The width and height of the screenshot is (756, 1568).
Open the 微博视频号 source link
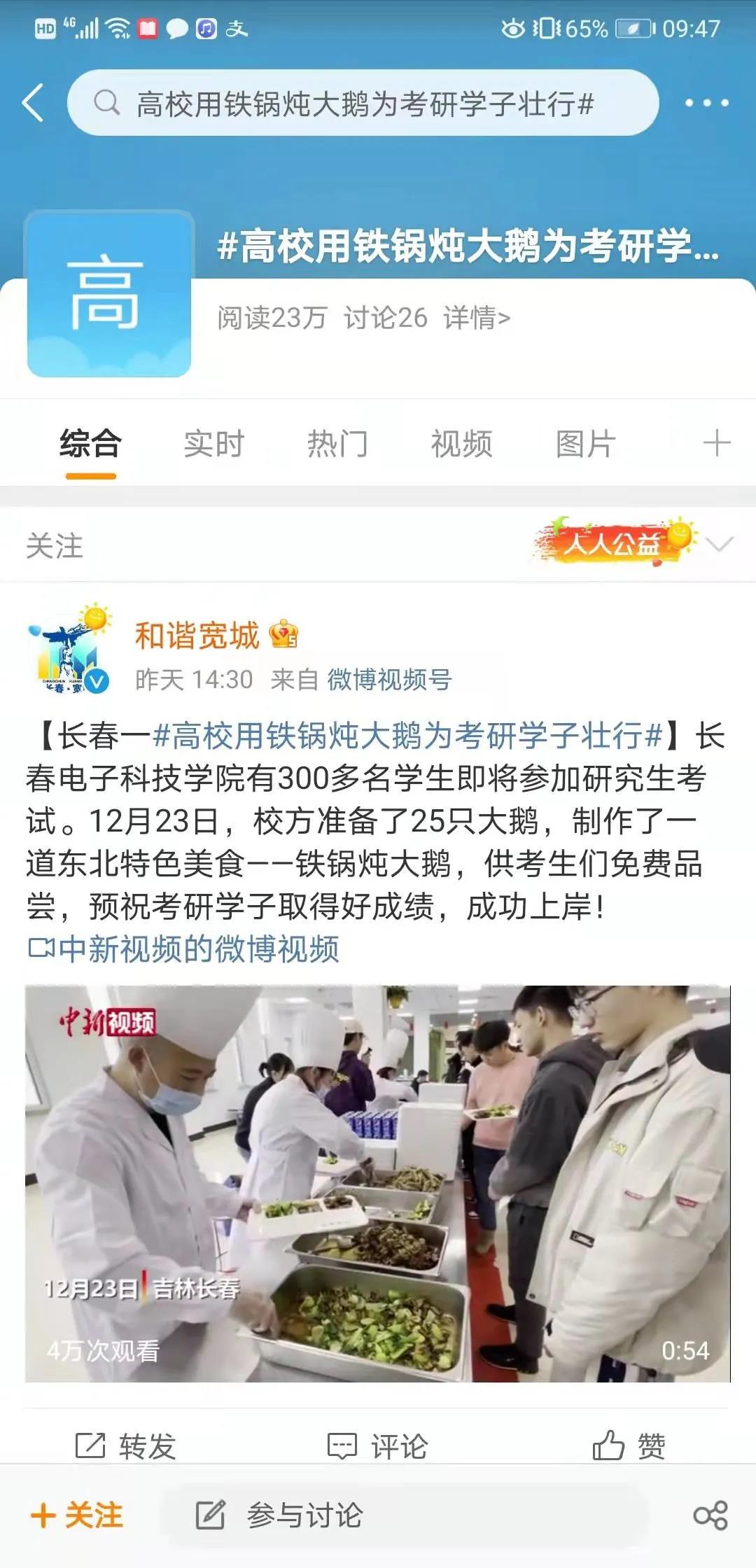point(389,680)
